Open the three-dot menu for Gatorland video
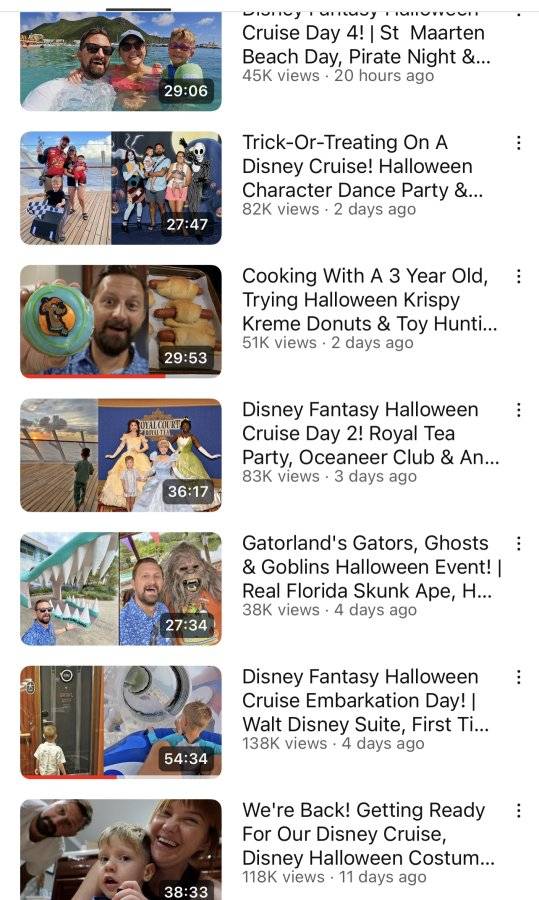 518,544
